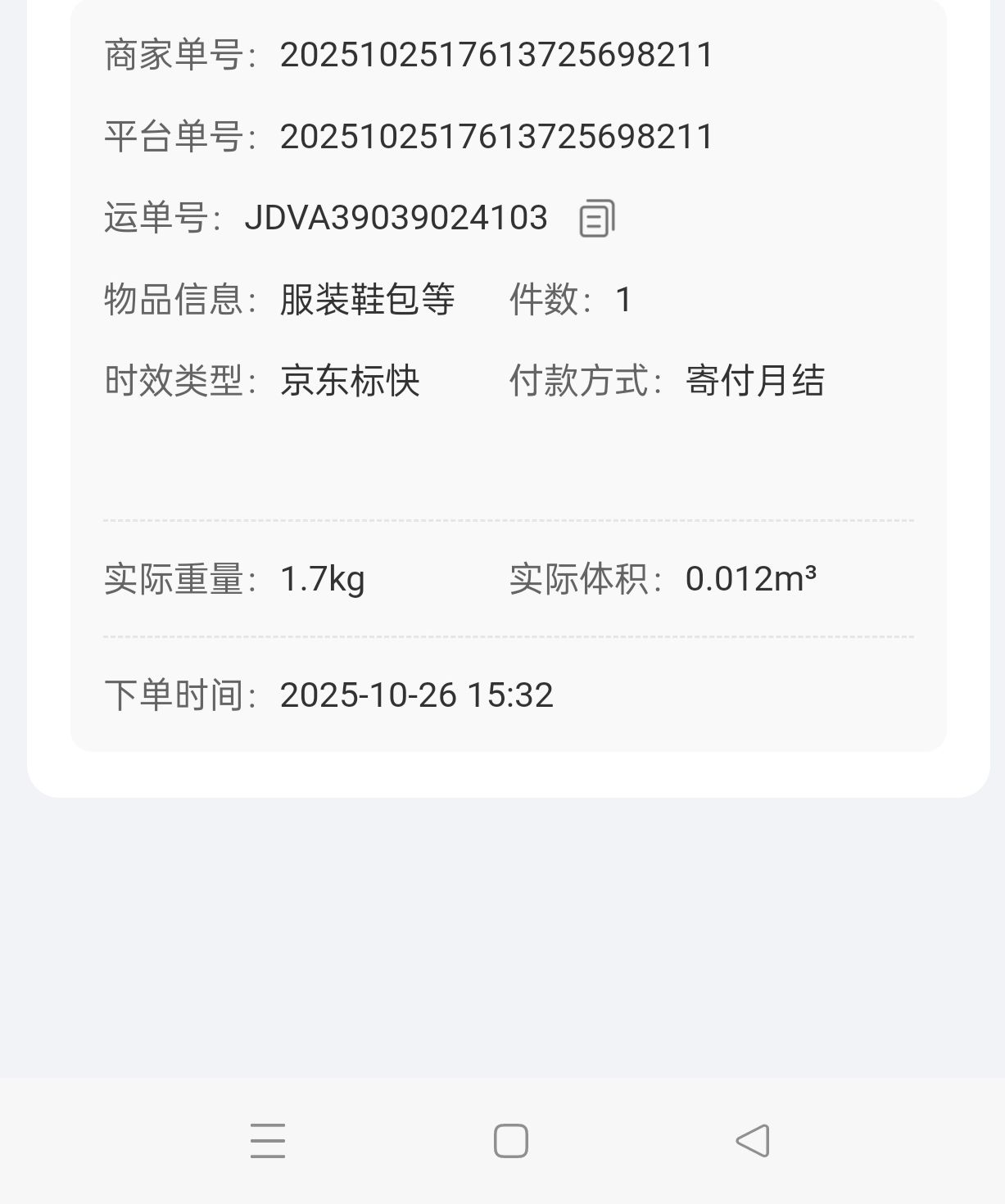This screenshot has width=1005, height=1204.
Task: Return to the home screen
Action: (511, 1141)
